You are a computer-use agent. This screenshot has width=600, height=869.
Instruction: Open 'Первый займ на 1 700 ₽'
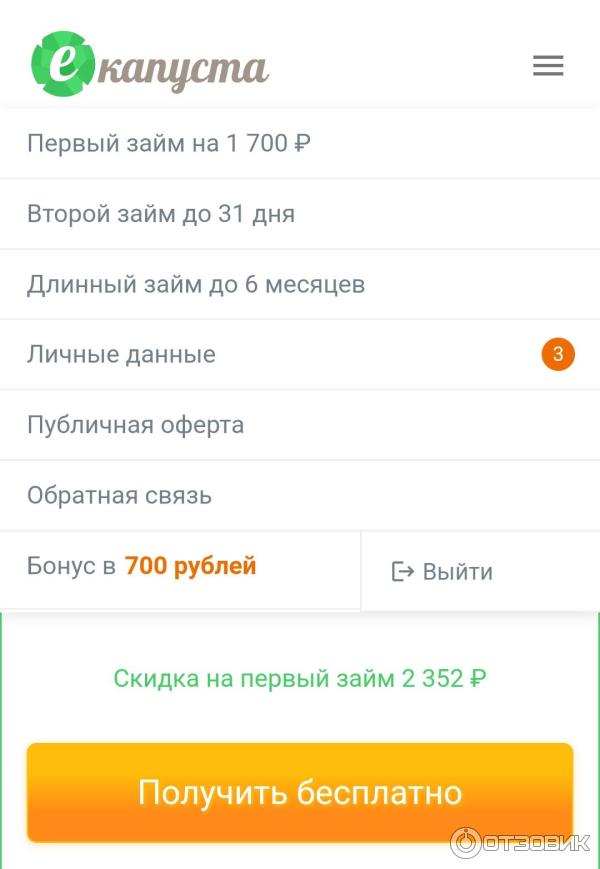(168, 143)
